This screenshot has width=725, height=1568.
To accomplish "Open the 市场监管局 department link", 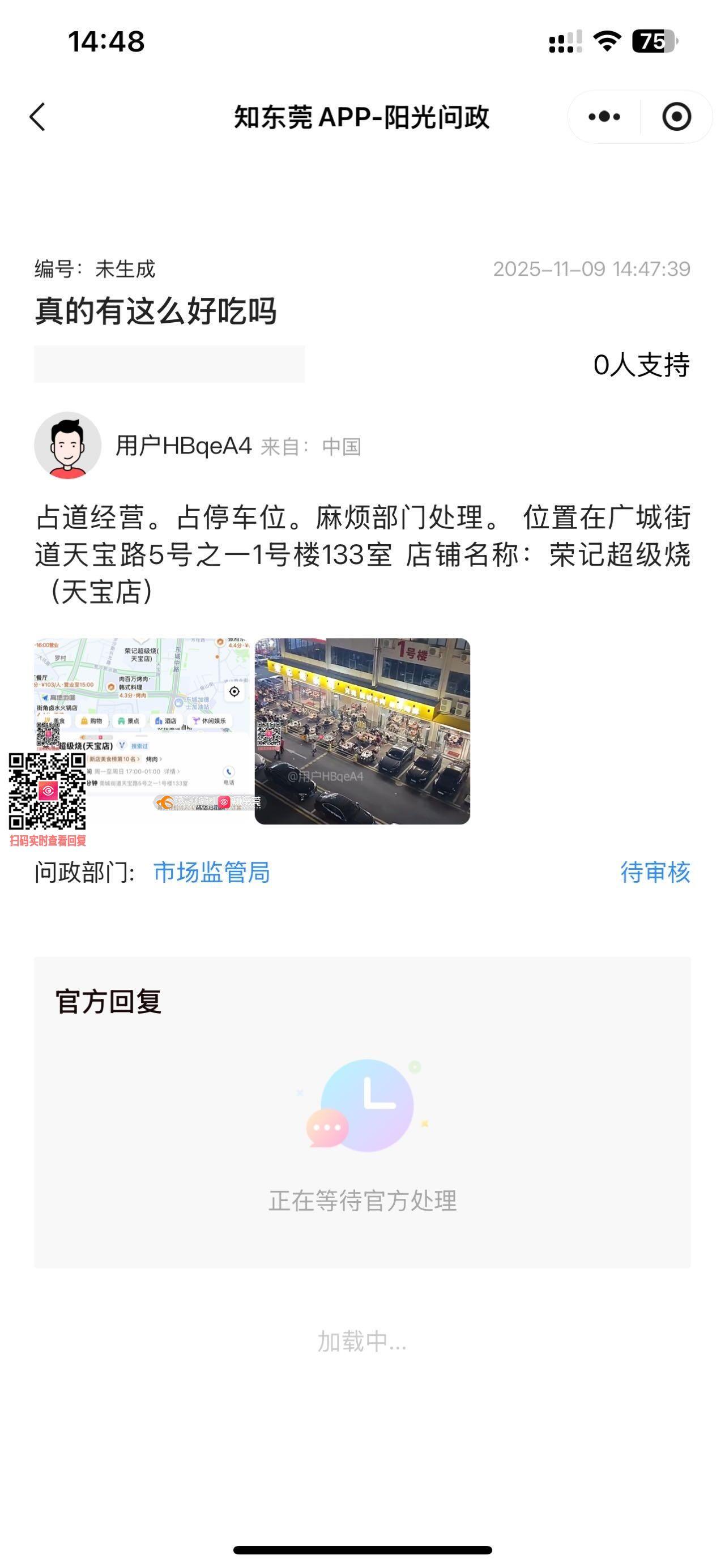I will [211, 872].
